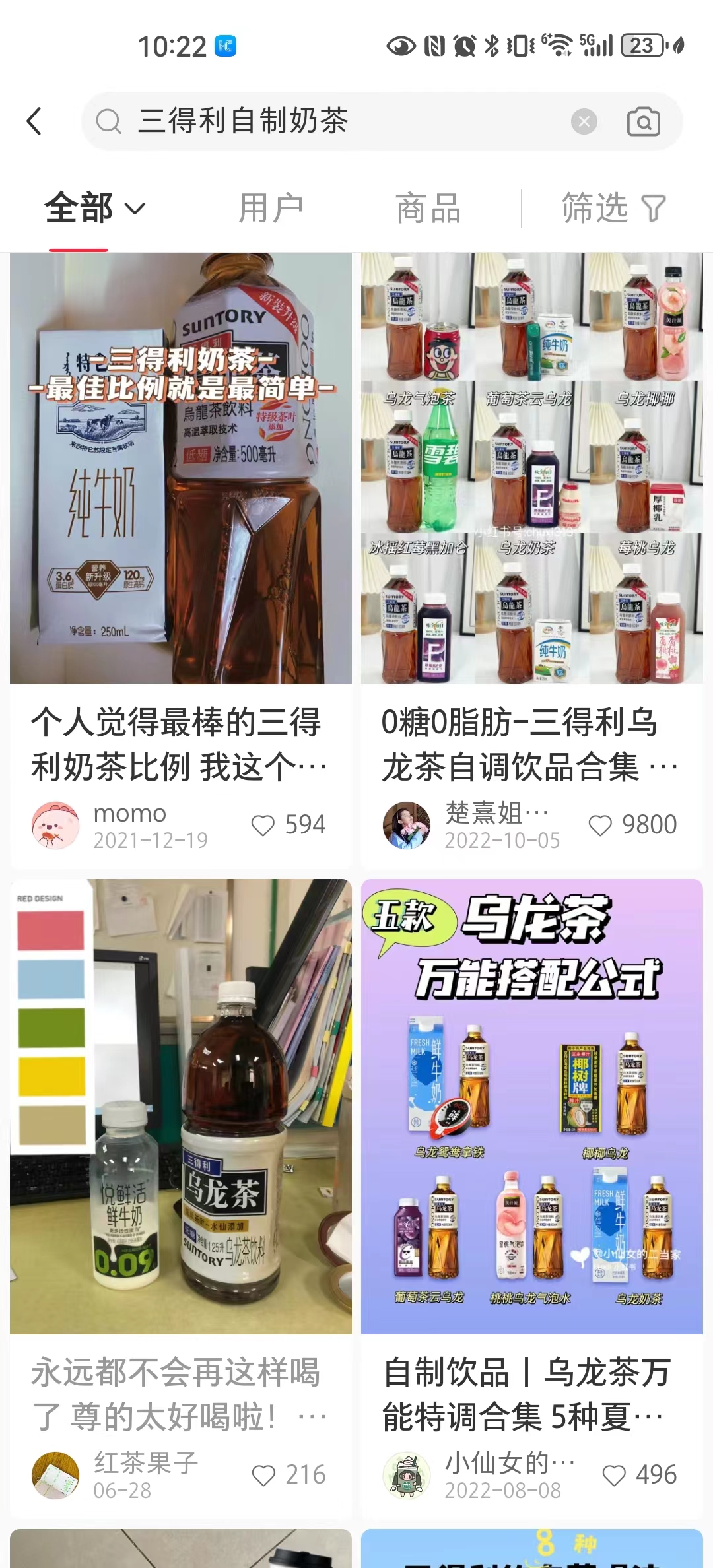View 红茶果子's profile avatar
This screenshot has width=713, height=1568.
(x=55, y=1475)
